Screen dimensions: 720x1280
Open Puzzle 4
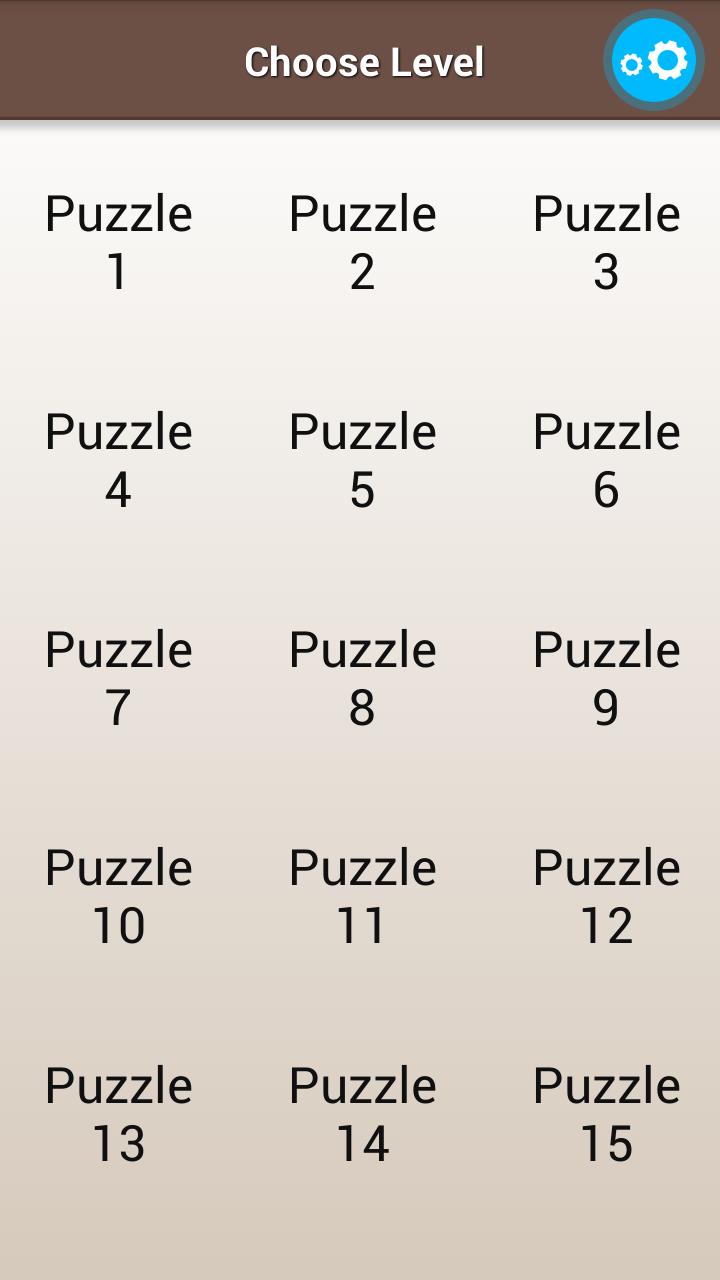coord(118,458)
